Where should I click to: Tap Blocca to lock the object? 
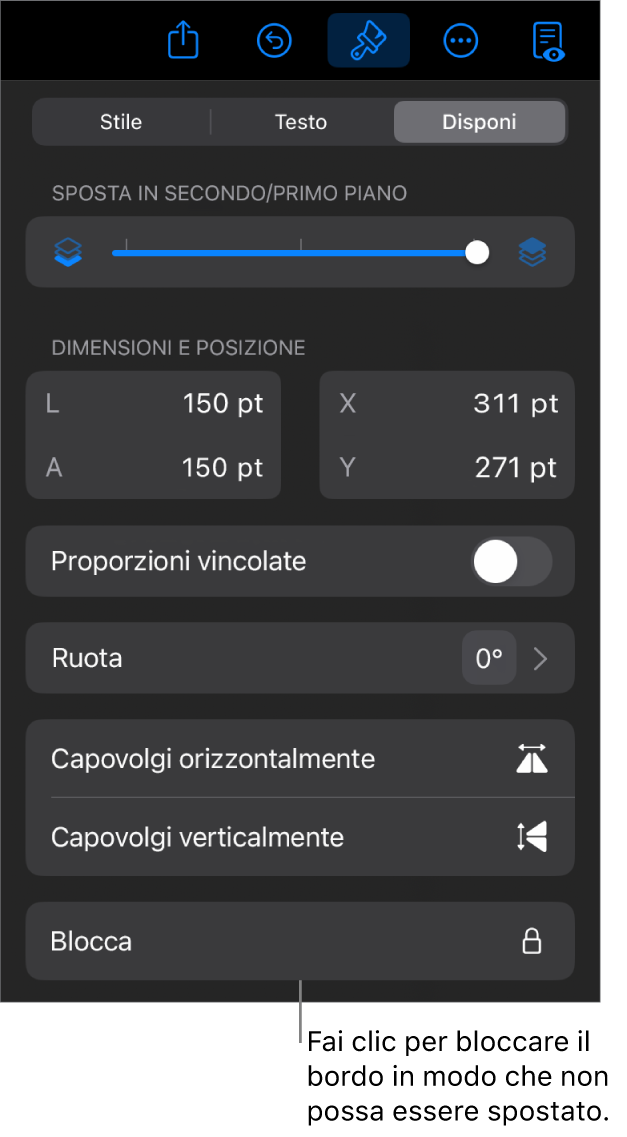300,941
